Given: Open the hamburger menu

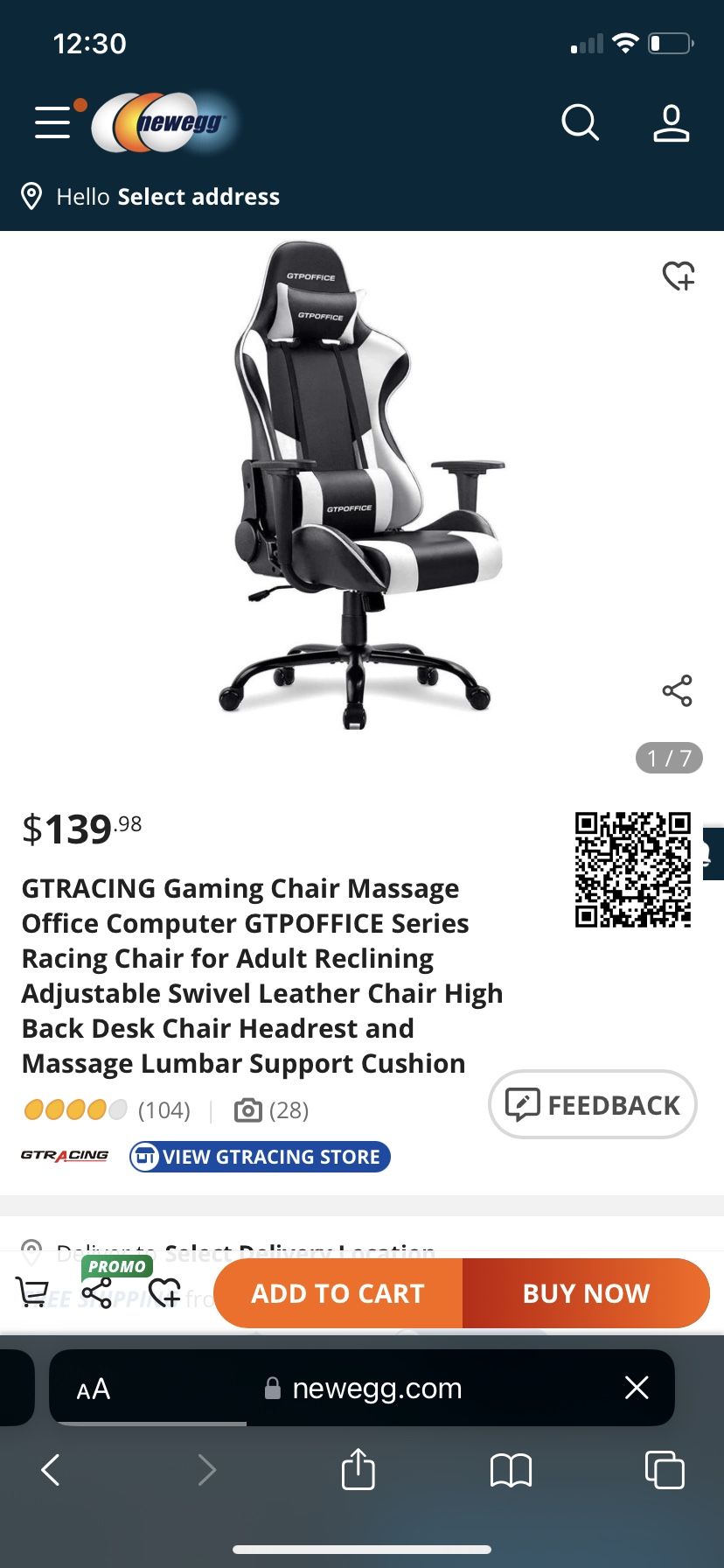Looking at the screenshot, I should point(52,122).
